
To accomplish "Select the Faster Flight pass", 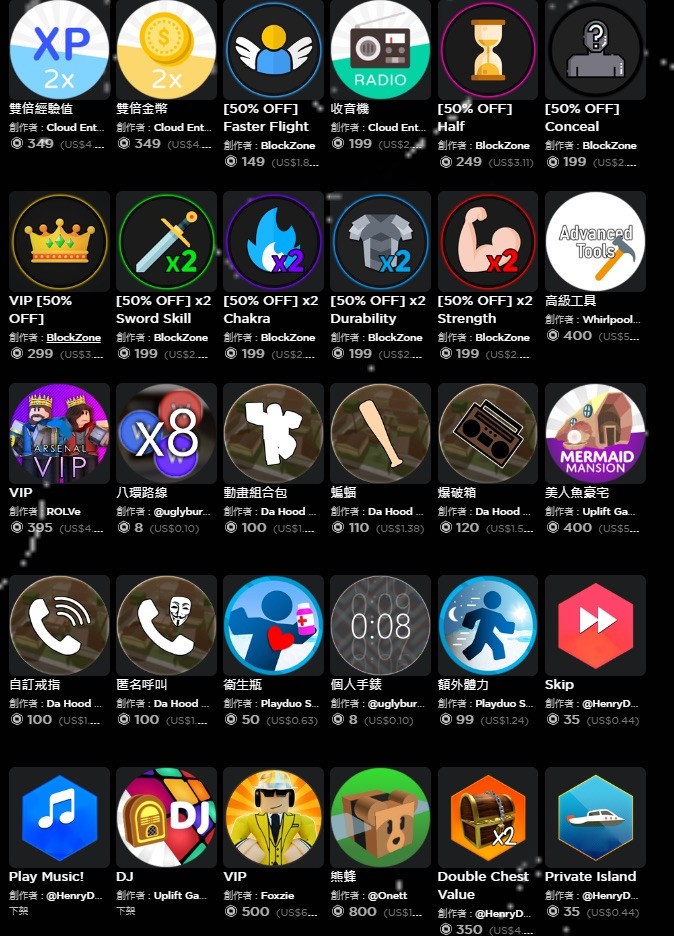I will click(273, 49).
